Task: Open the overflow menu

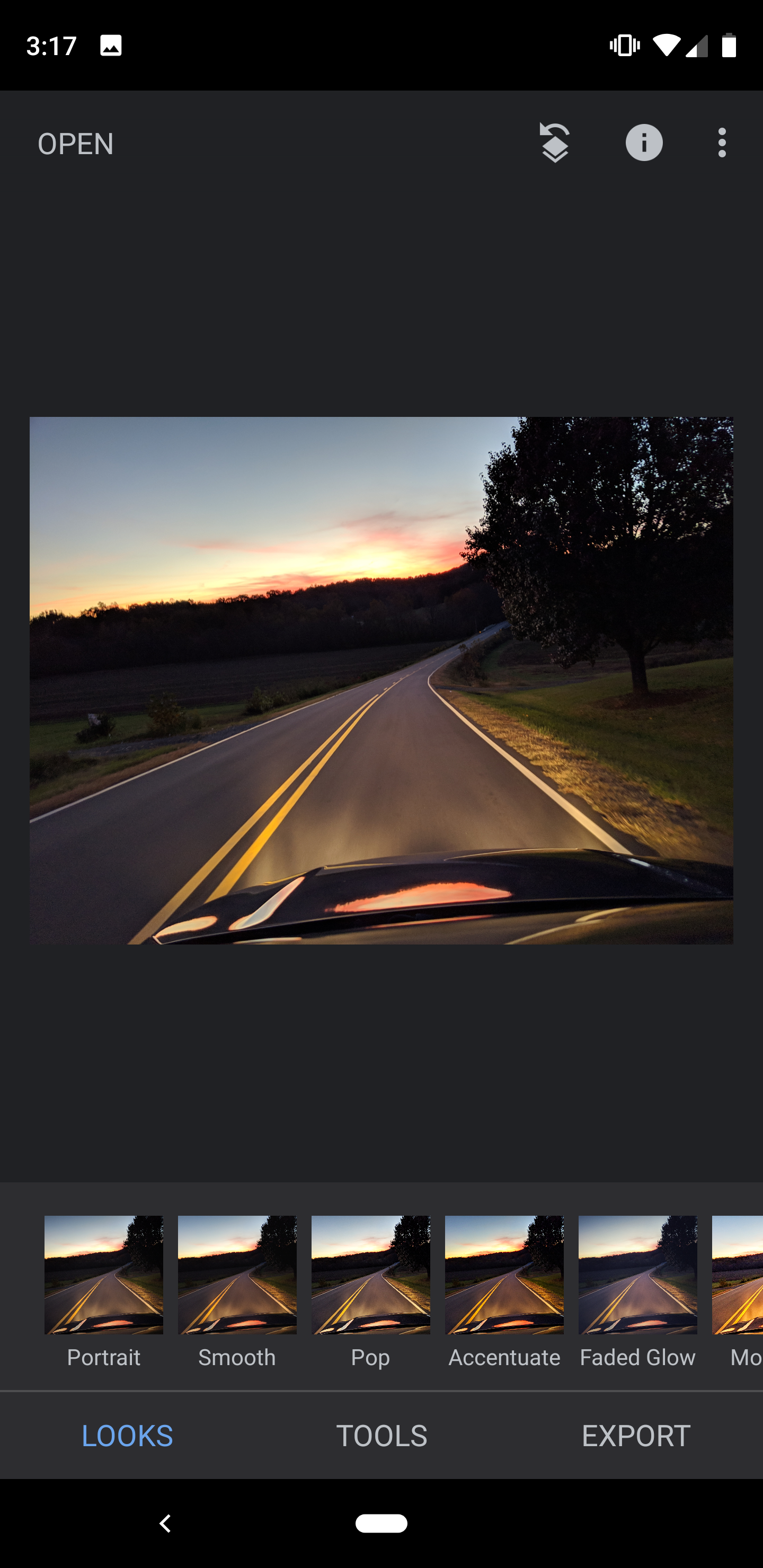Action: [x=722, y=143]
